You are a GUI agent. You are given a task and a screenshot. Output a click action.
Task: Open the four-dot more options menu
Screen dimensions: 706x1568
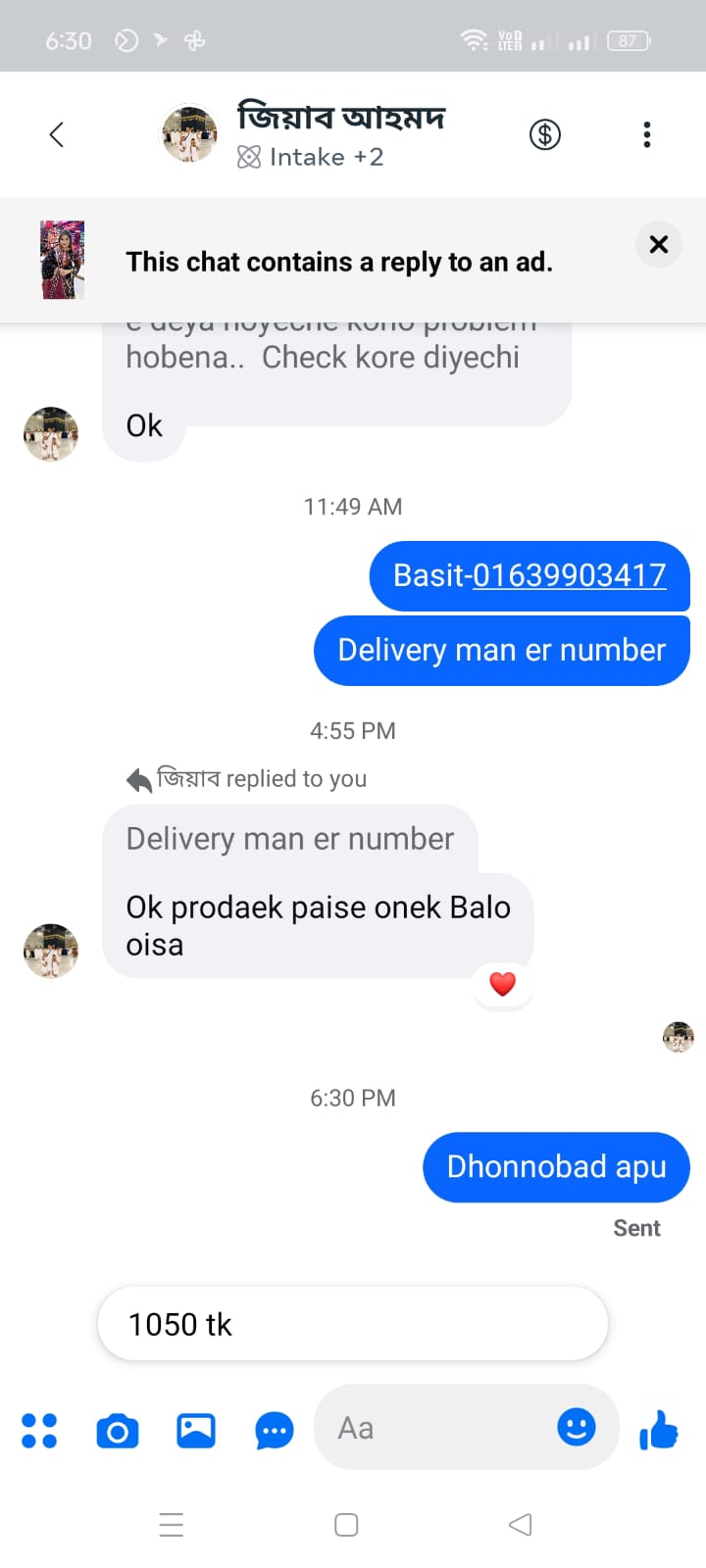tap(39, 1430)
